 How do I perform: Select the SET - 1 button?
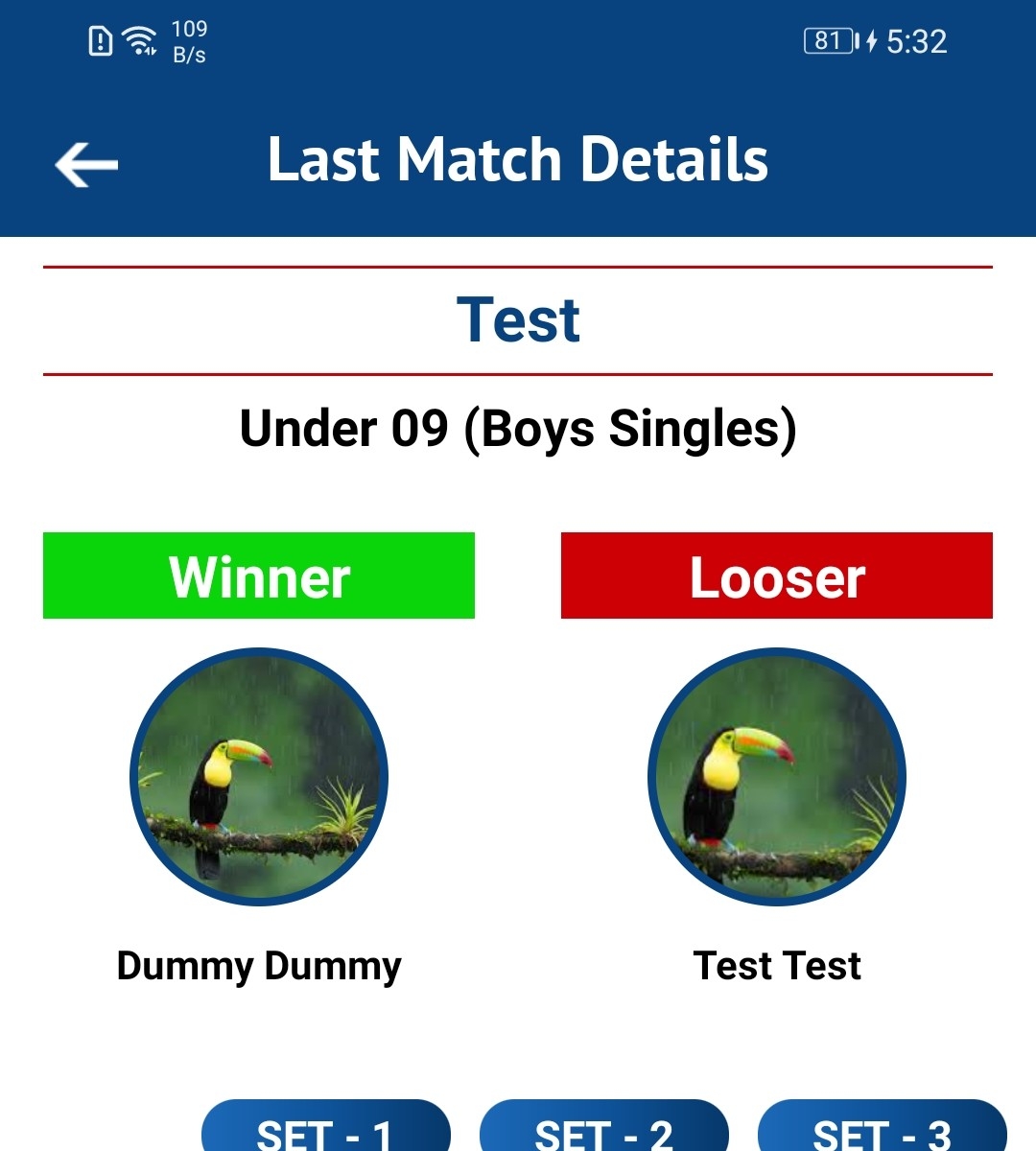325,1130
